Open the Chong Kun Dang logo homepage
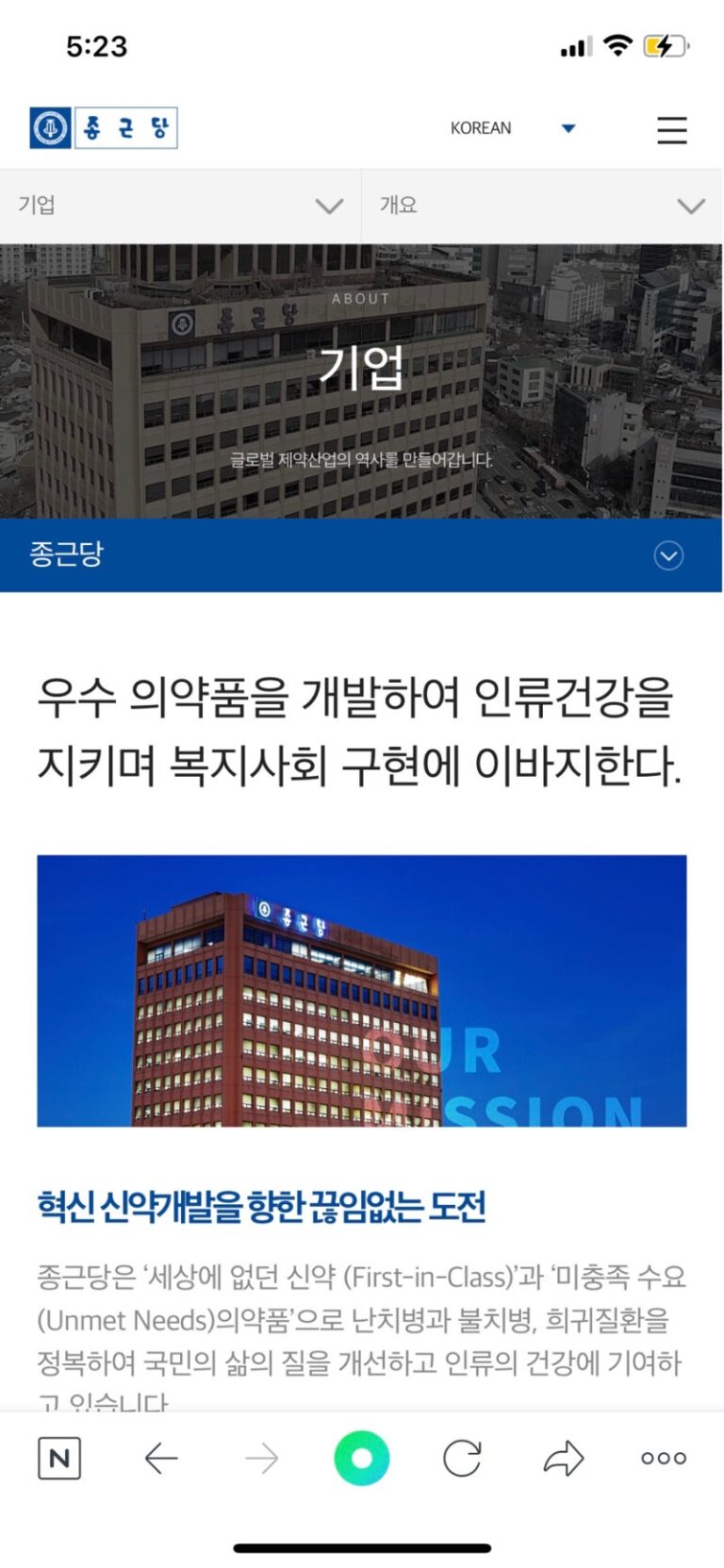 pos(104,128)
